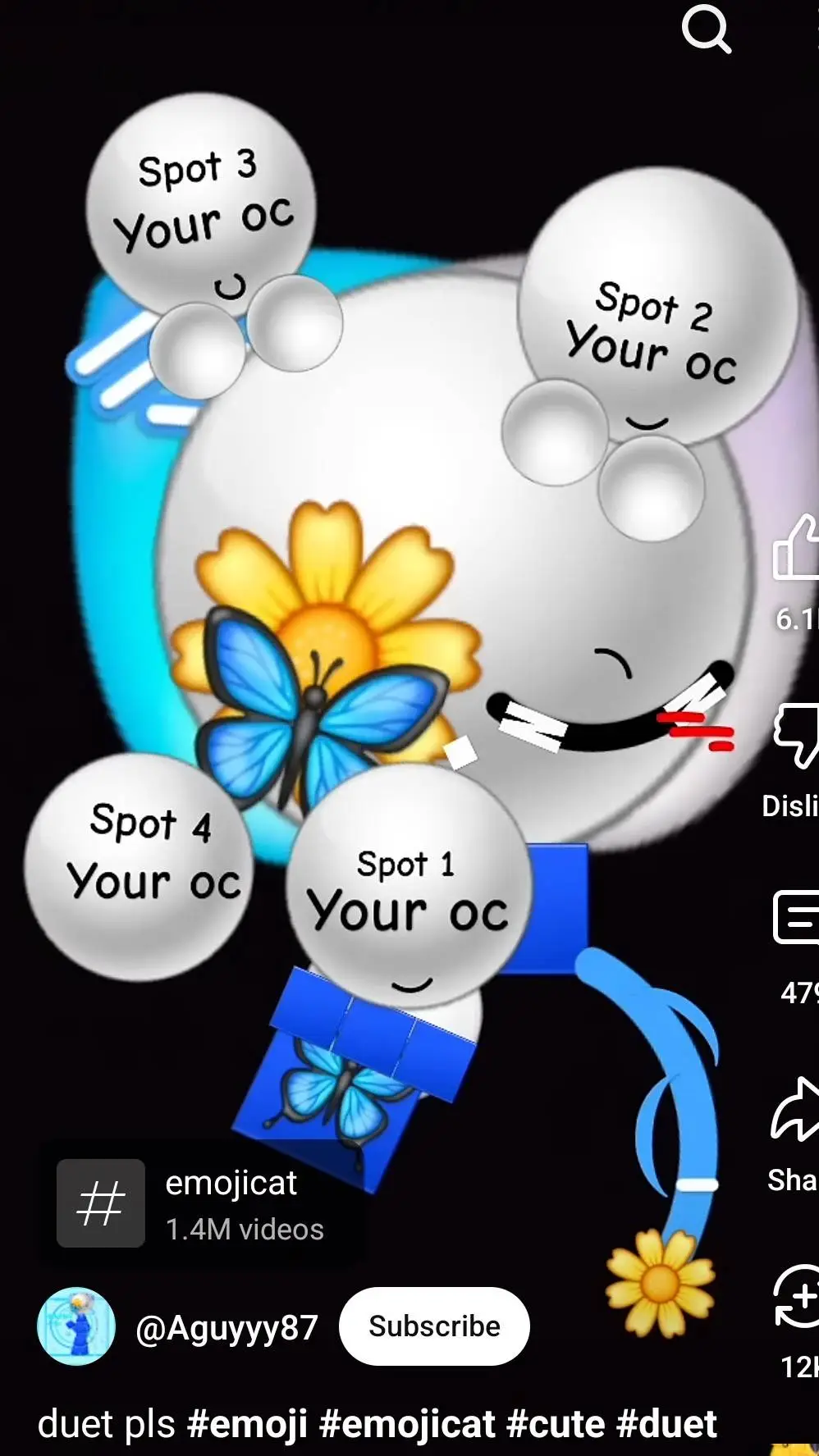819x1456 pixels.
Task: Open @Aguyyy87 channel avatar
Action: (76, 1326)
